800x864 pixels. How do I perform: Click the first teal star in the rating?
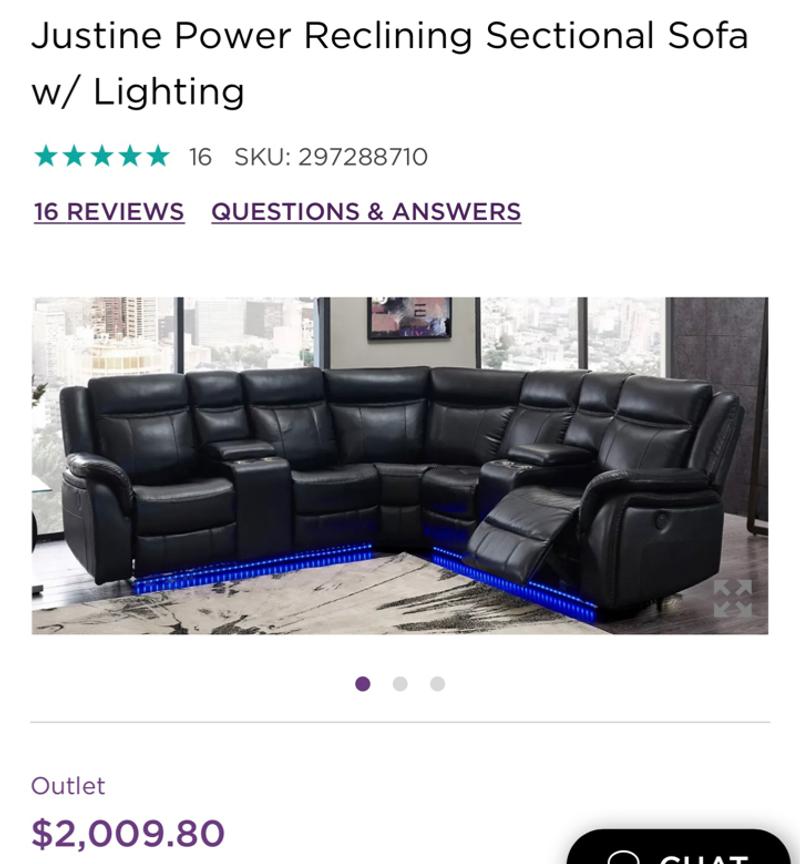coord(44,156)
